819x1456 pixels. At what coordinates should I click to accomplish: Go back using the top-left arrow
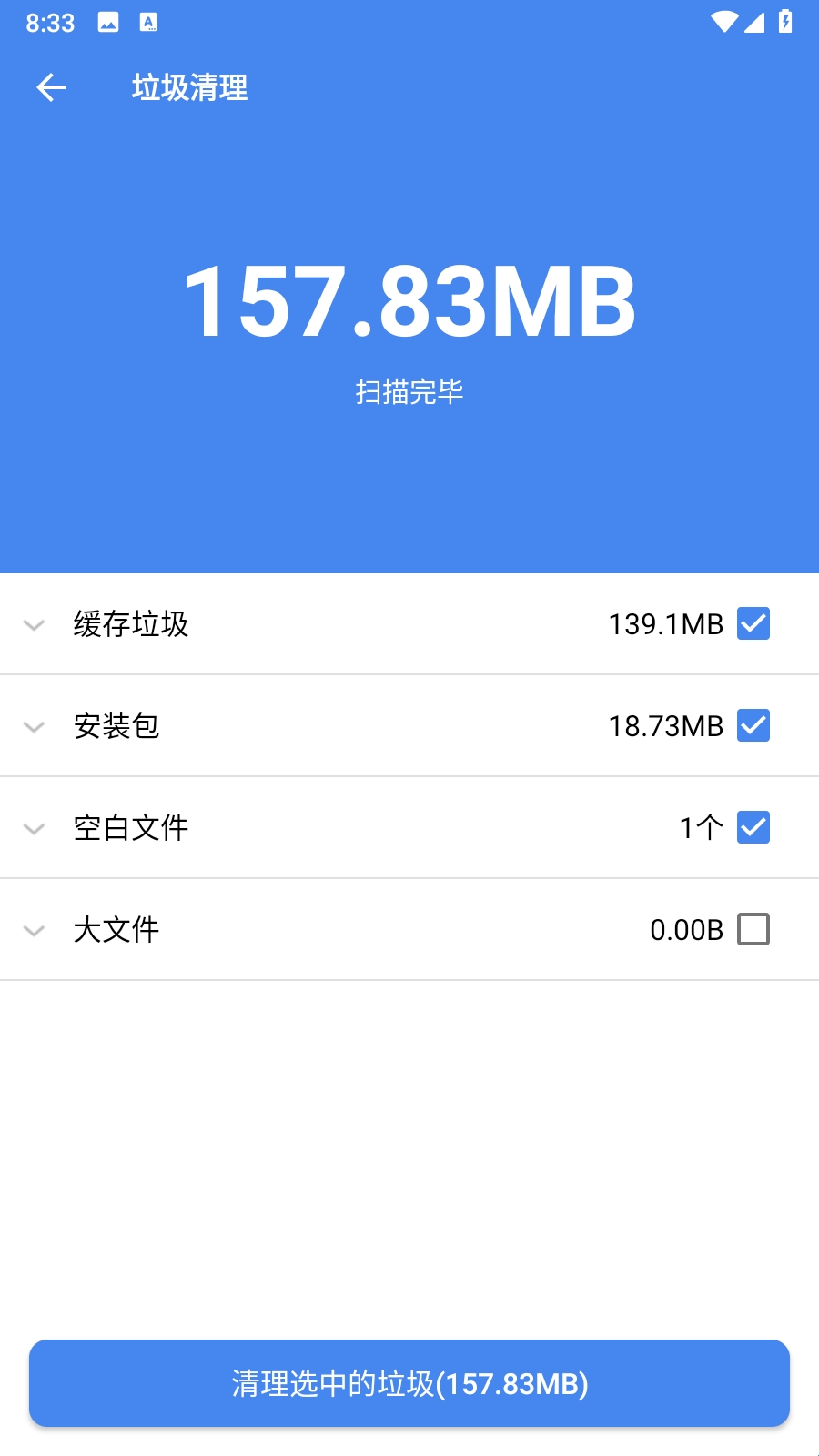[x=51, y=87]
